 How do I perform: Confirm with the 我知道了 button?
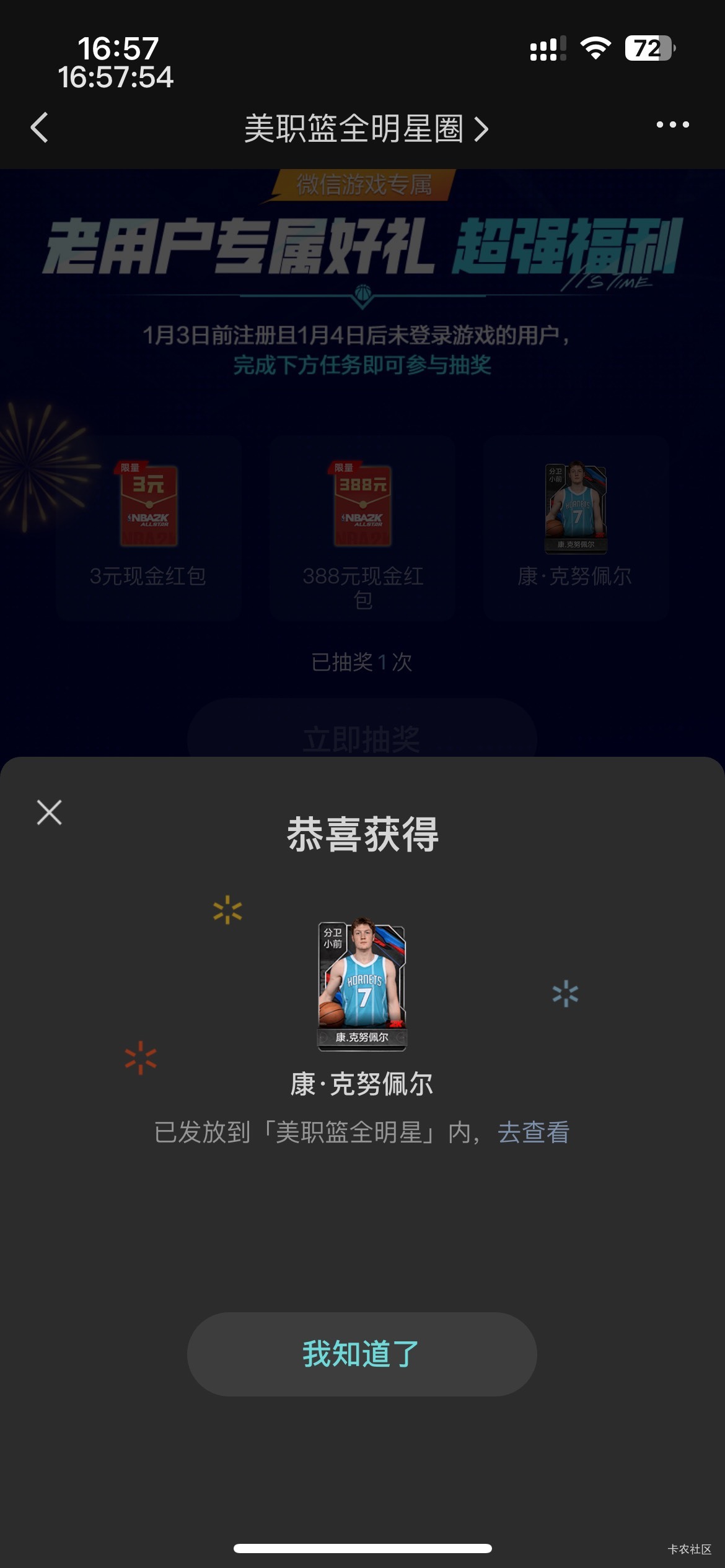point(362,1354)
